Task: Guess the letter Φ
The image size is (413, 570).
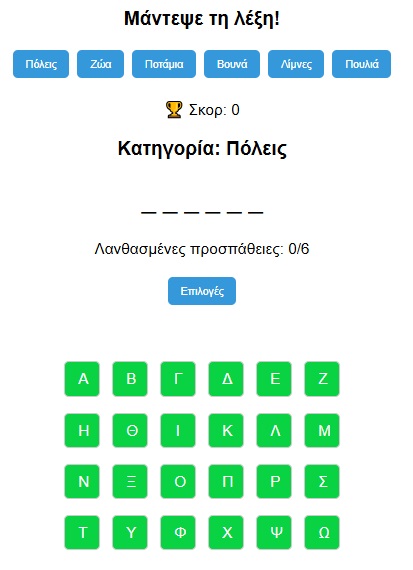Action: coord(178,532)
